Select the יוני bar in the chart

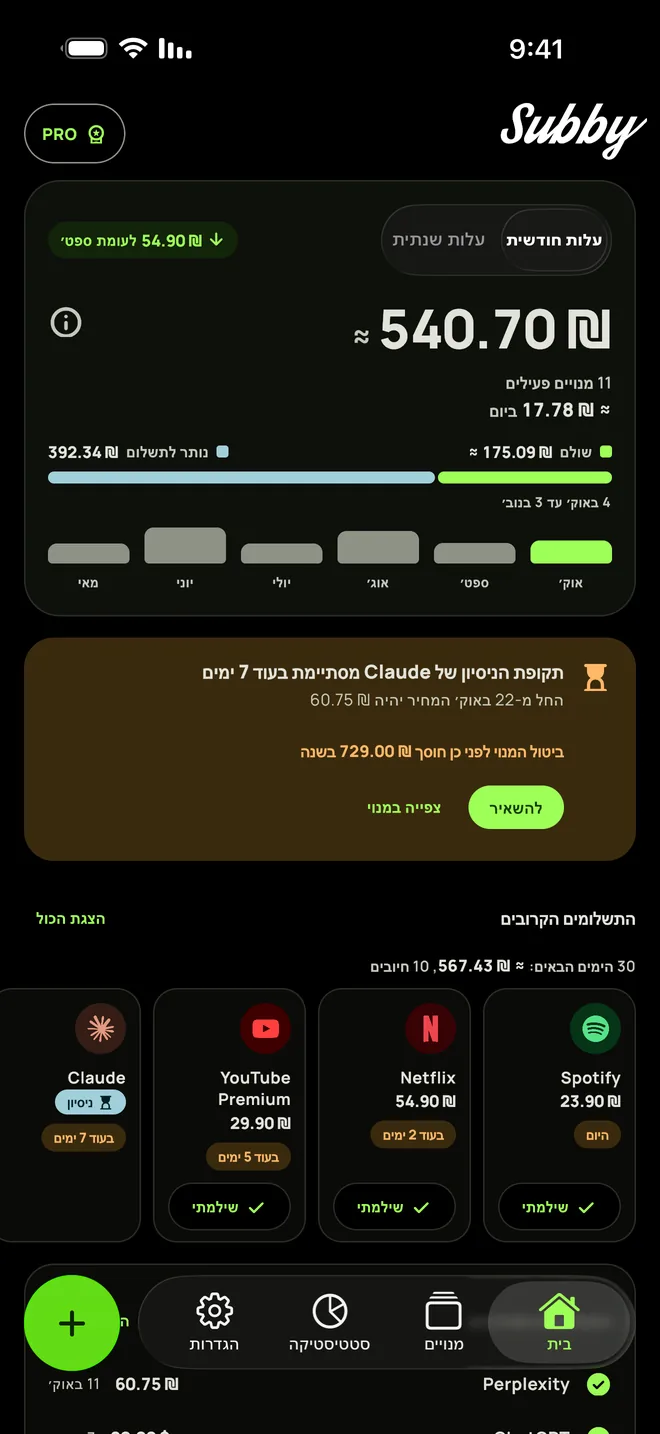point(185,547)
